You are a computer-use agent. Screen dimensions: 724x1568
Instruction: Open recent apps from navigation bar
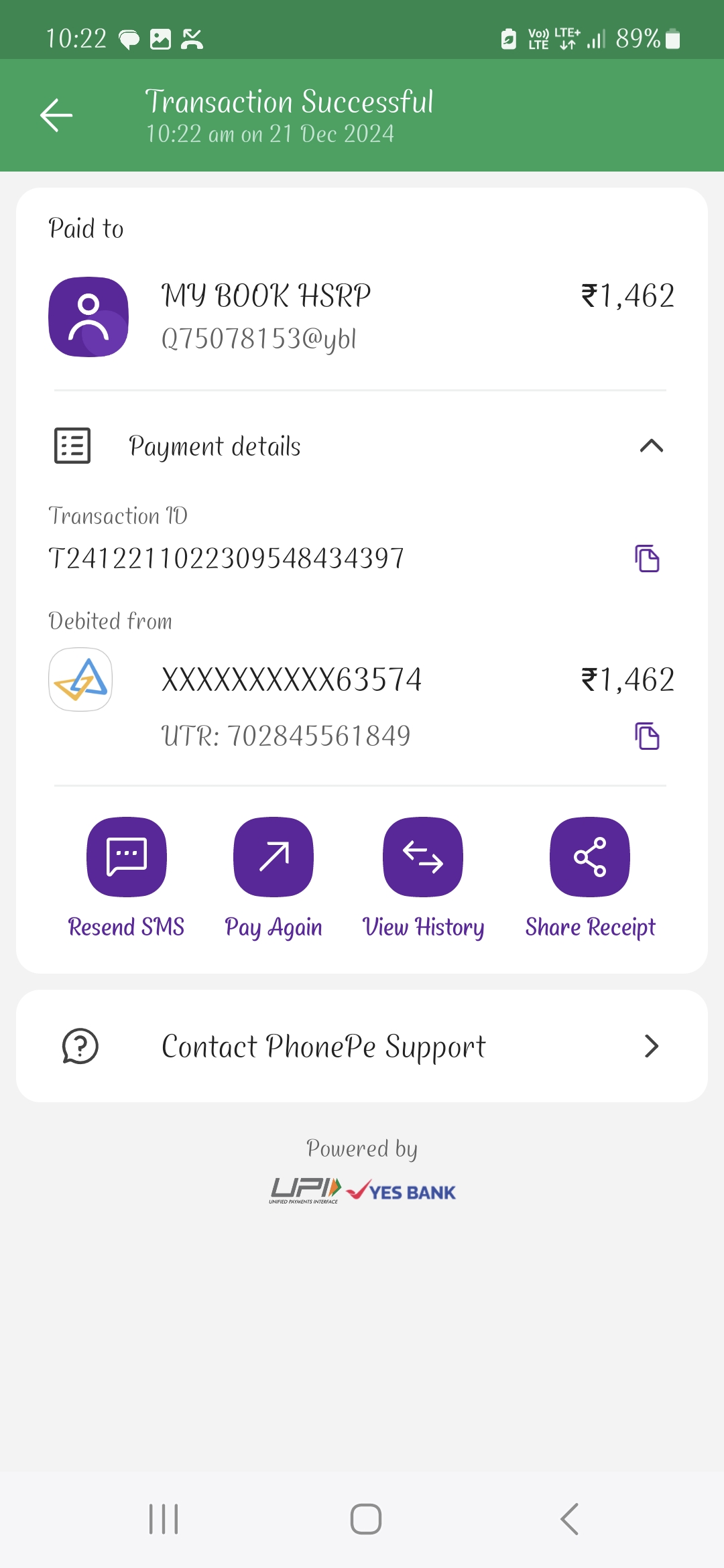tap(164, 1519)
